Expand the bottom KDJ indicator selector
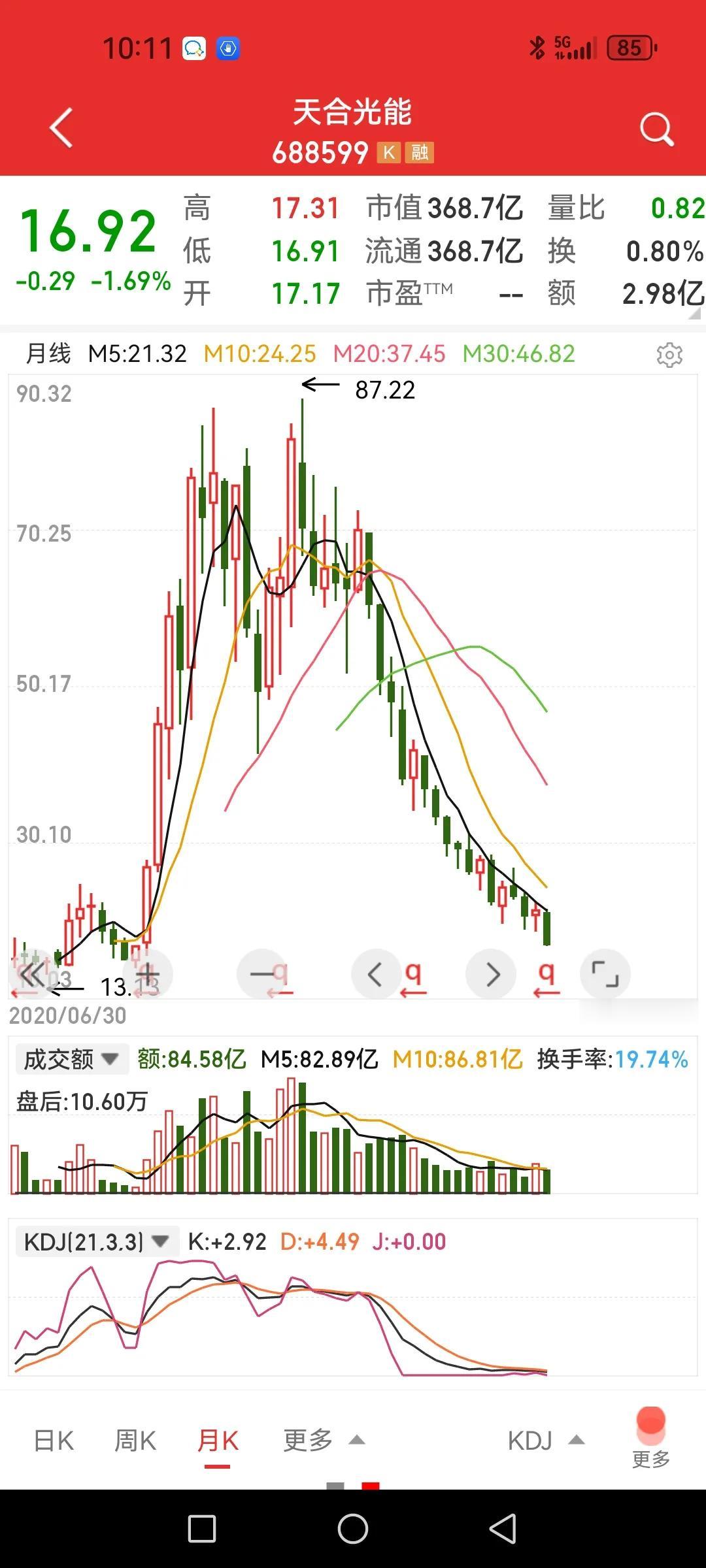 point(546,1440)
